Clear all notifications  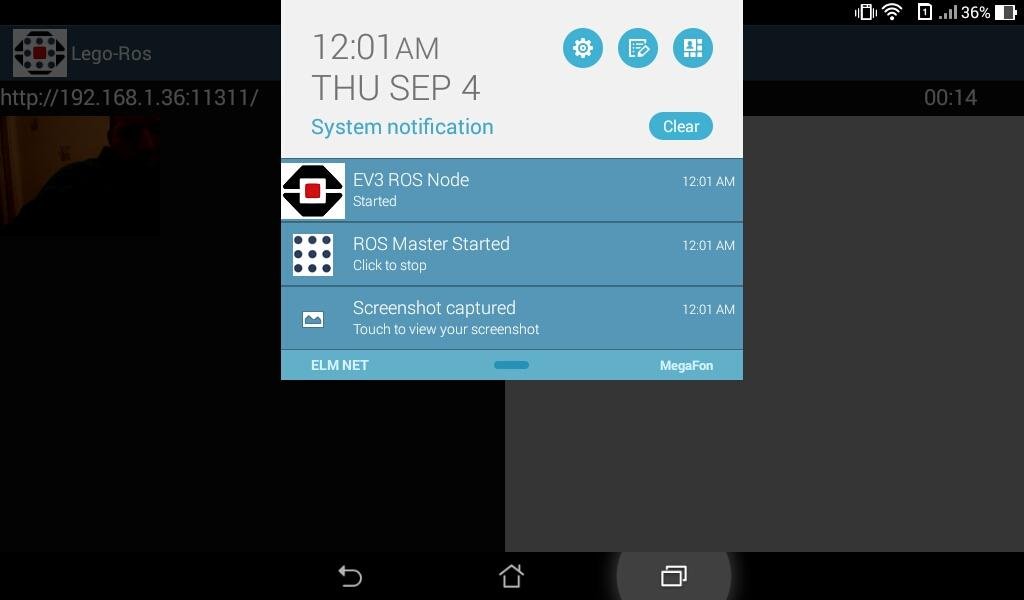pyautogui.click(x=680, y=126)
